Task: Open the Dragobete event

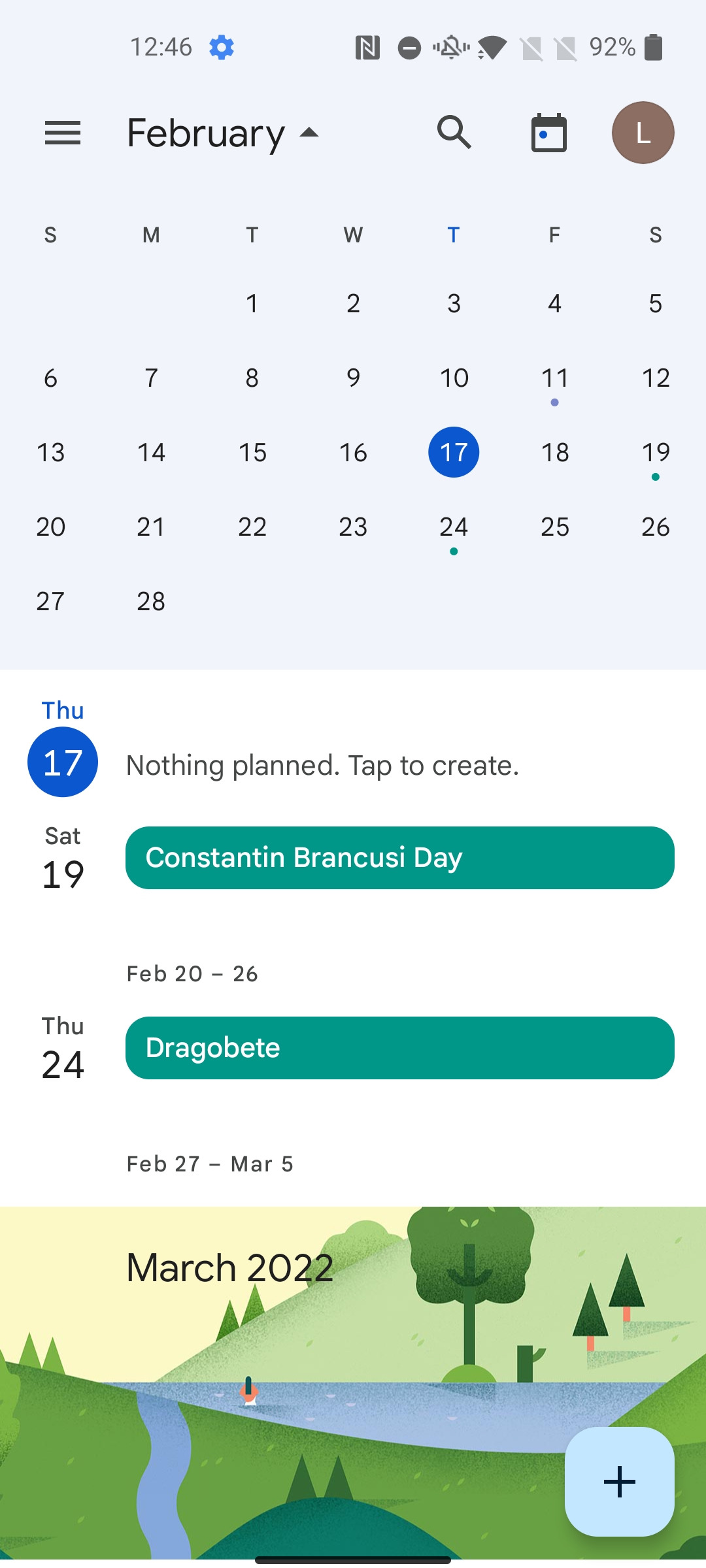Action: tap(400, 1048)
